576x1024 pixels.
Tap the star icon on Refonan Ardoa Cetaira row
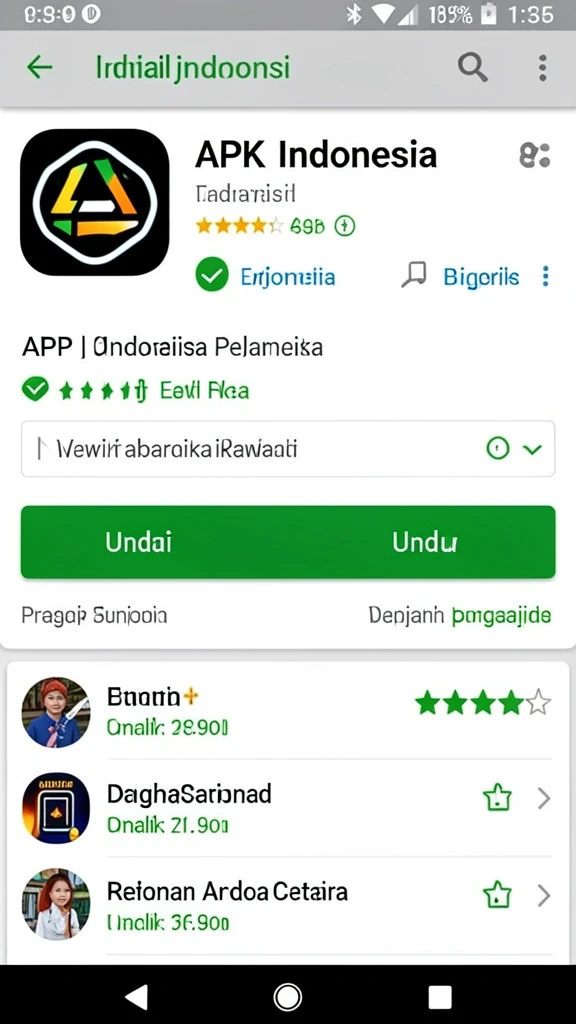498,895
